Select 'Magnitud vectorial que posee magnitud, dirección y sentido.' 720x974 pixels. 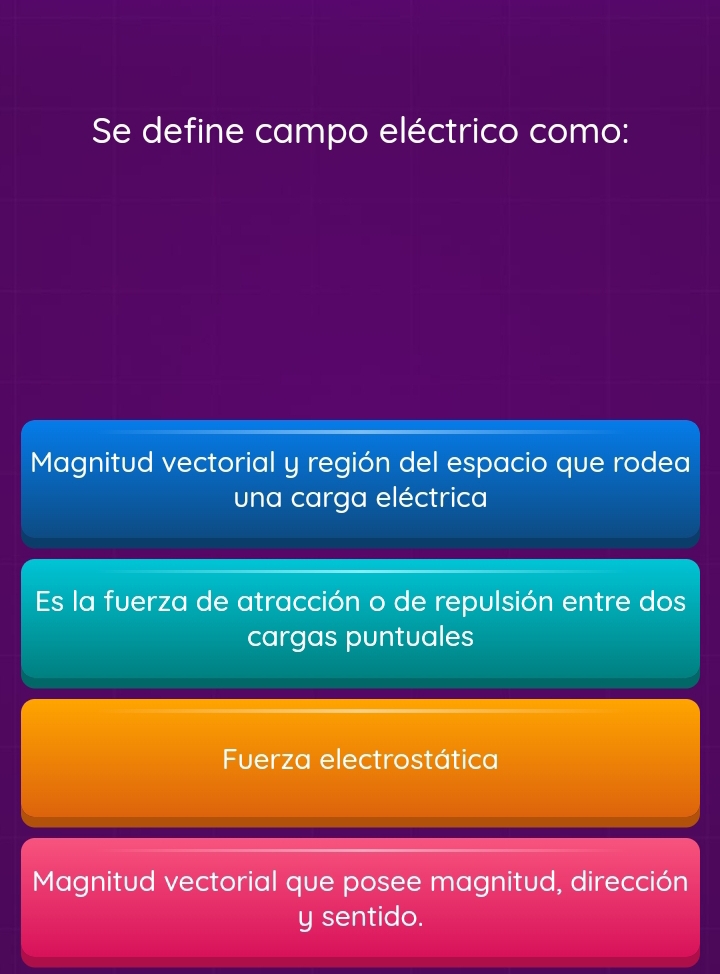(360, 898)
